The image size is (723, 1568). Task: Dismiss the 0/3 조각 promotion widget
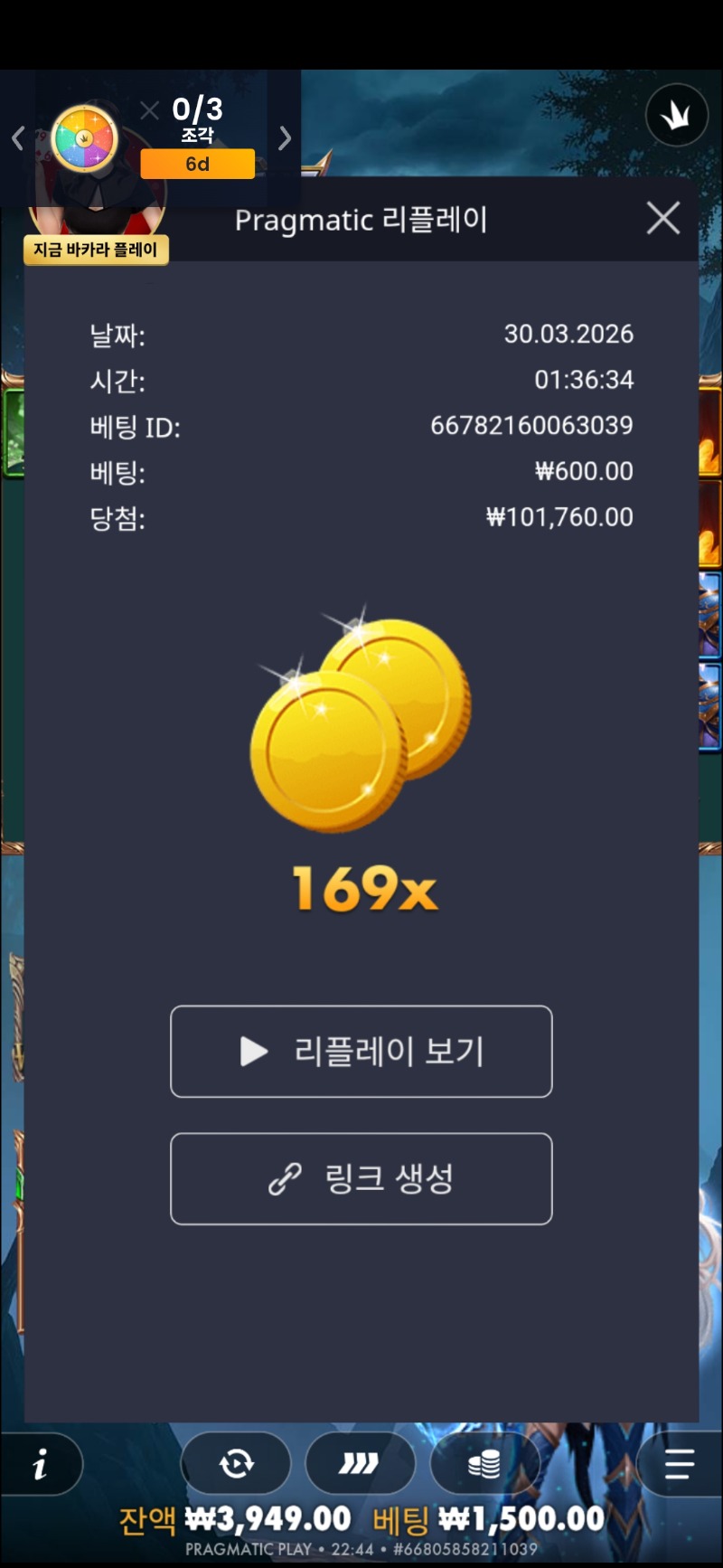[150, 110]
